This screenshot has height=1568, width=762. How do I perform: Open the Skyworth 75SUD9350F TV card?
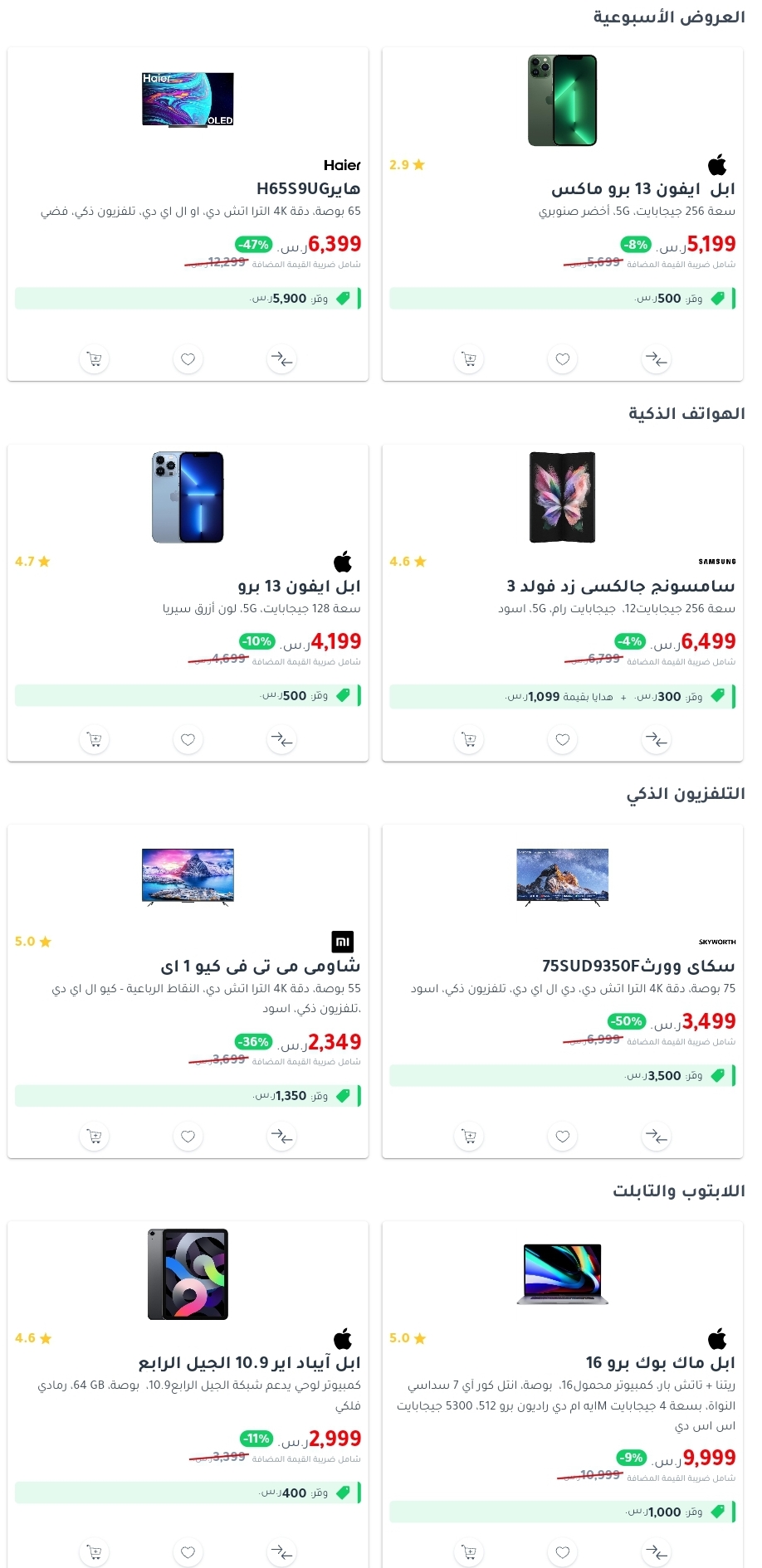[562, 991]
